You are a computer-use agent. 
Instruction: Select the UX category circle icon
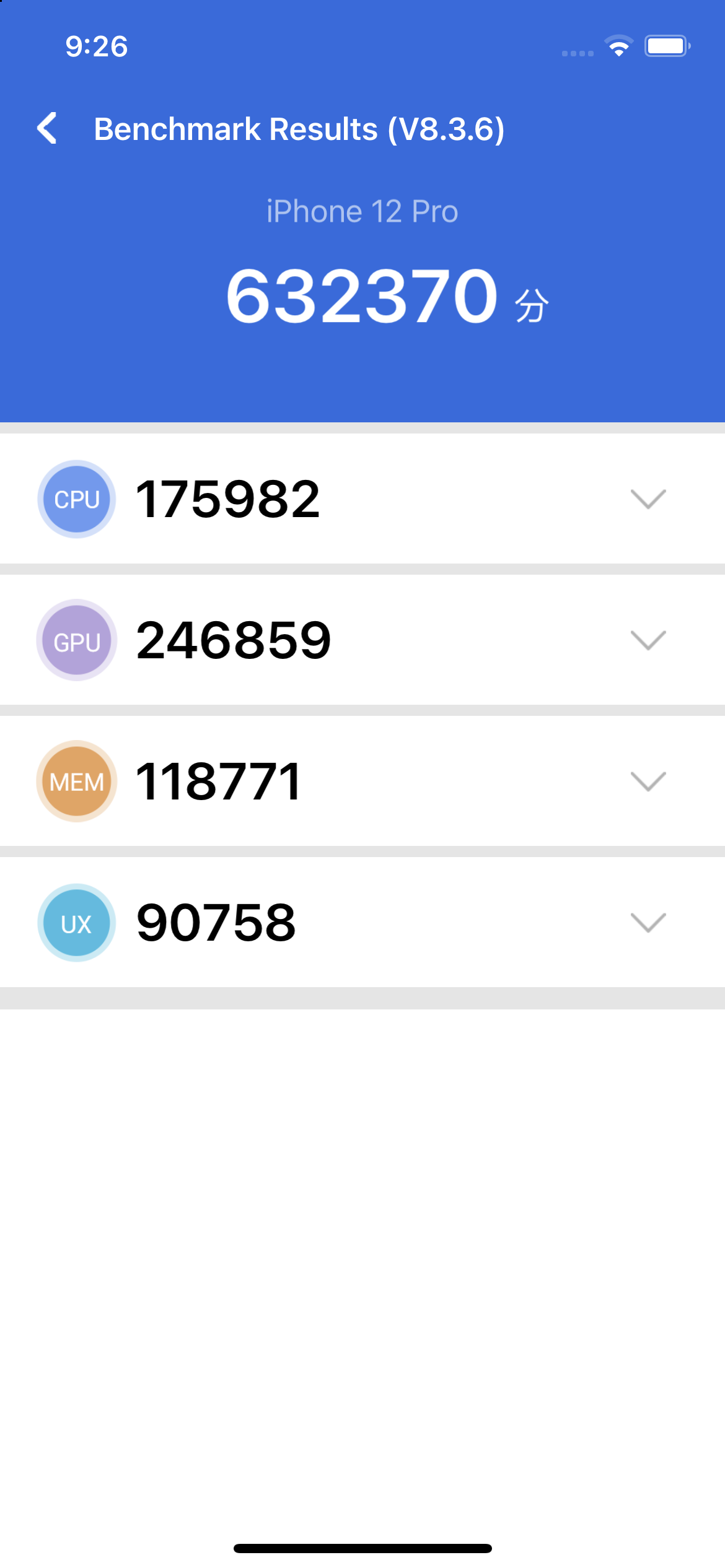pyautogui.click(x=76, y=923)
